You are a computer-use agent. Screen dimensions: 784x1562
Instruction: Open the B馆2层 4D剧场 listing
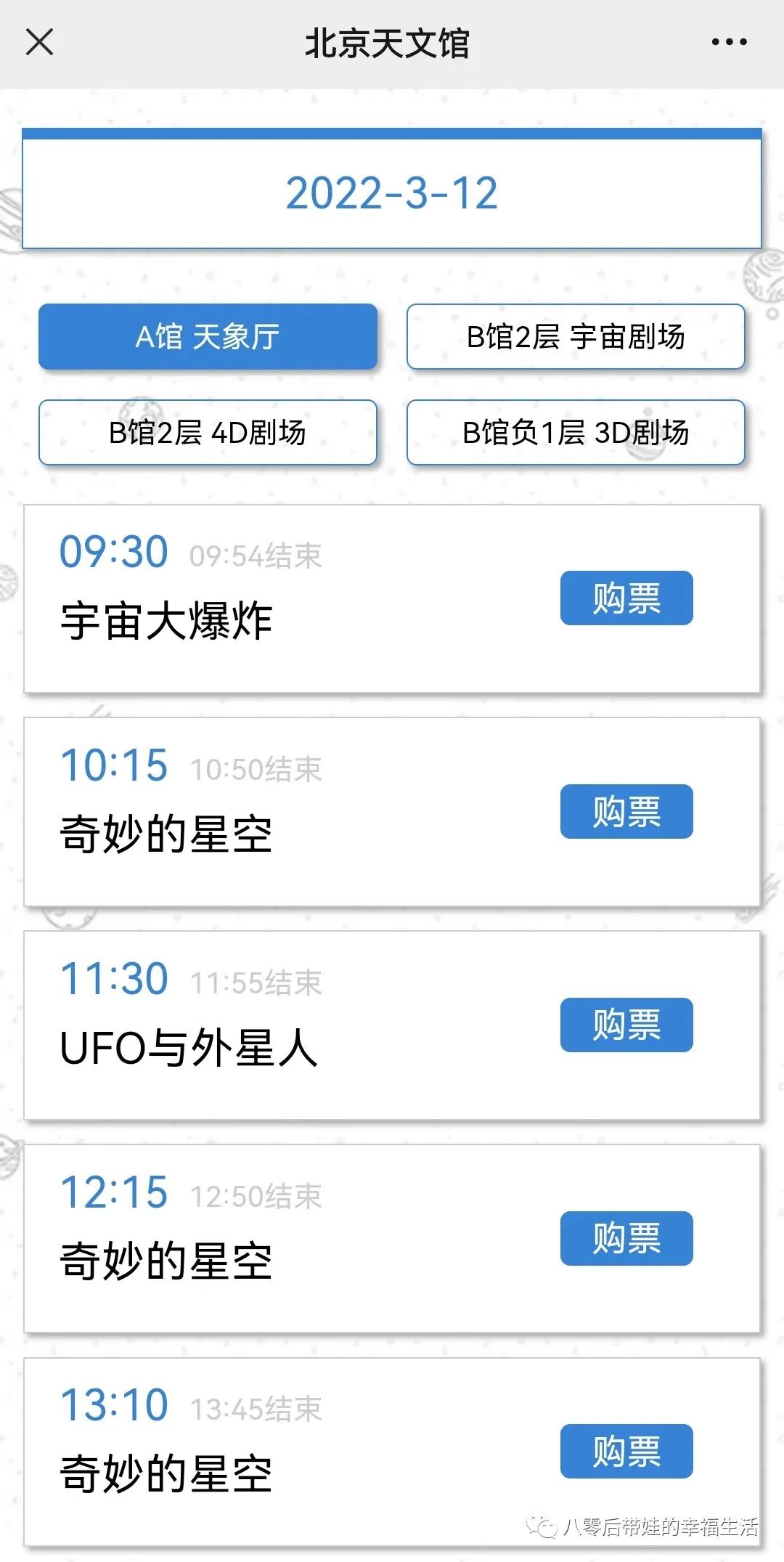click(x=208, y=432)
